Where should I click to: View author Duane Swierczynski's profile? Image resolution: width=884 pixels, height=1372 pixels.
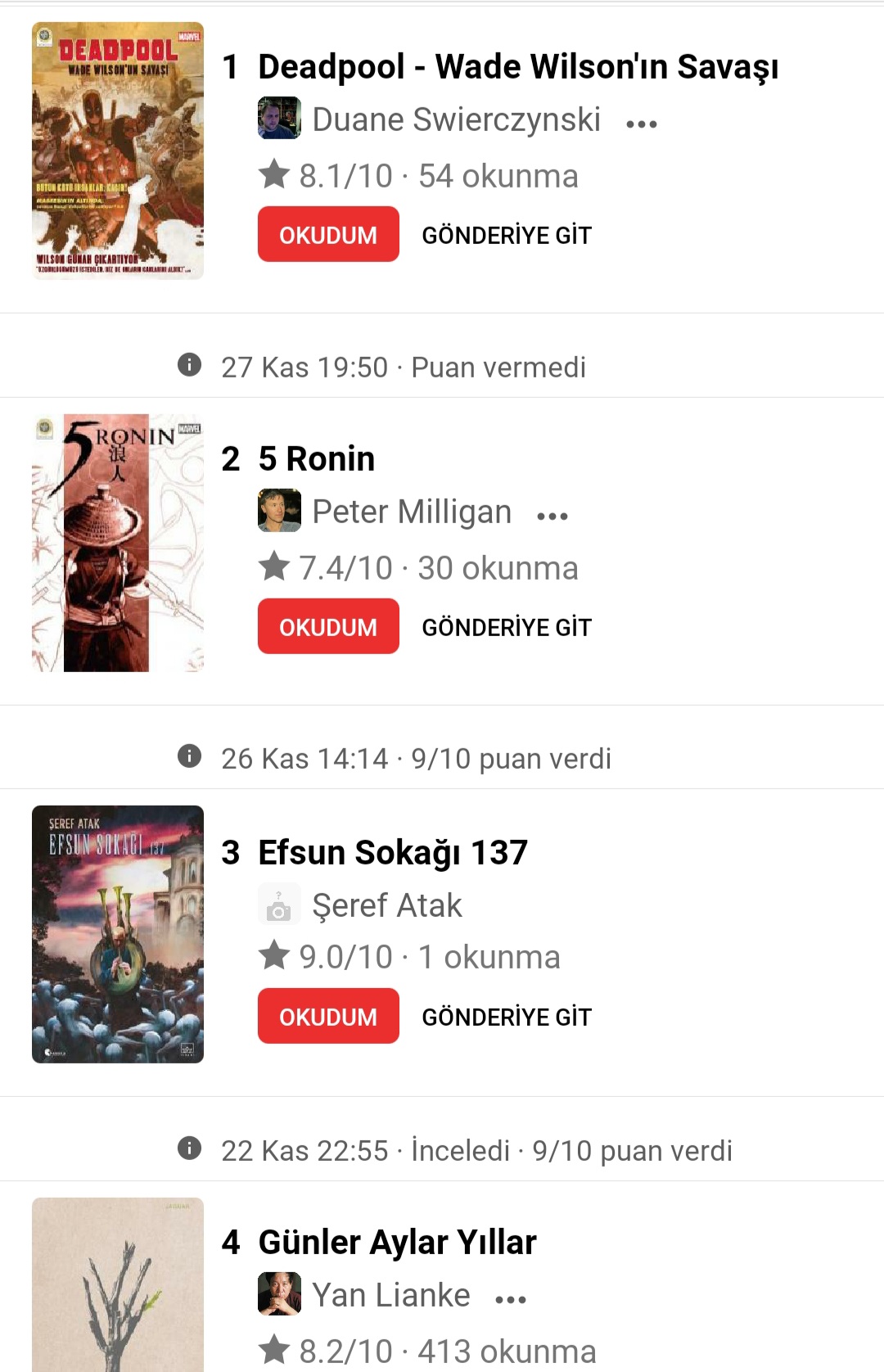click(x=456, y=120)
